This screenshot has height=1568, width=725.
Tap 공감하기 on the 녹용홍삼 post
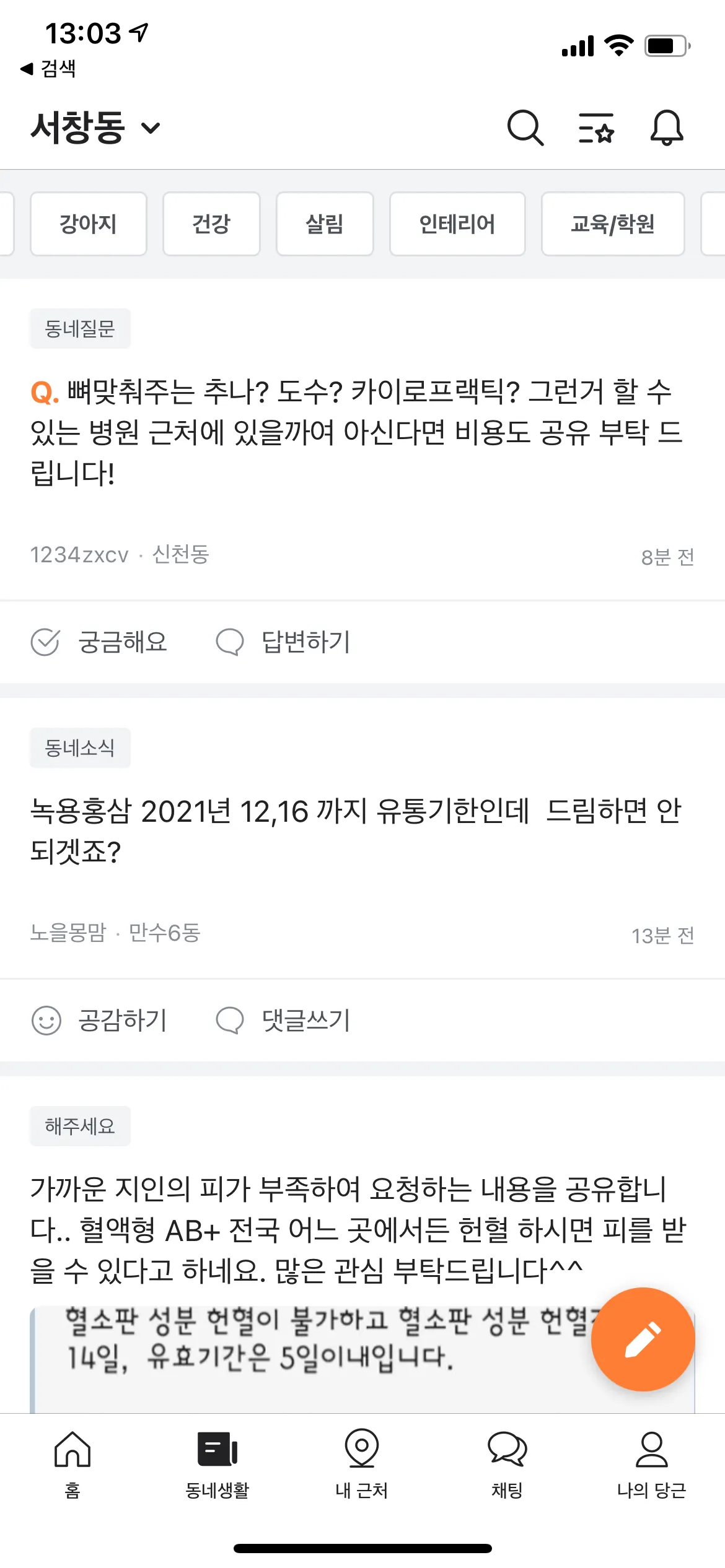(99, 1020)
